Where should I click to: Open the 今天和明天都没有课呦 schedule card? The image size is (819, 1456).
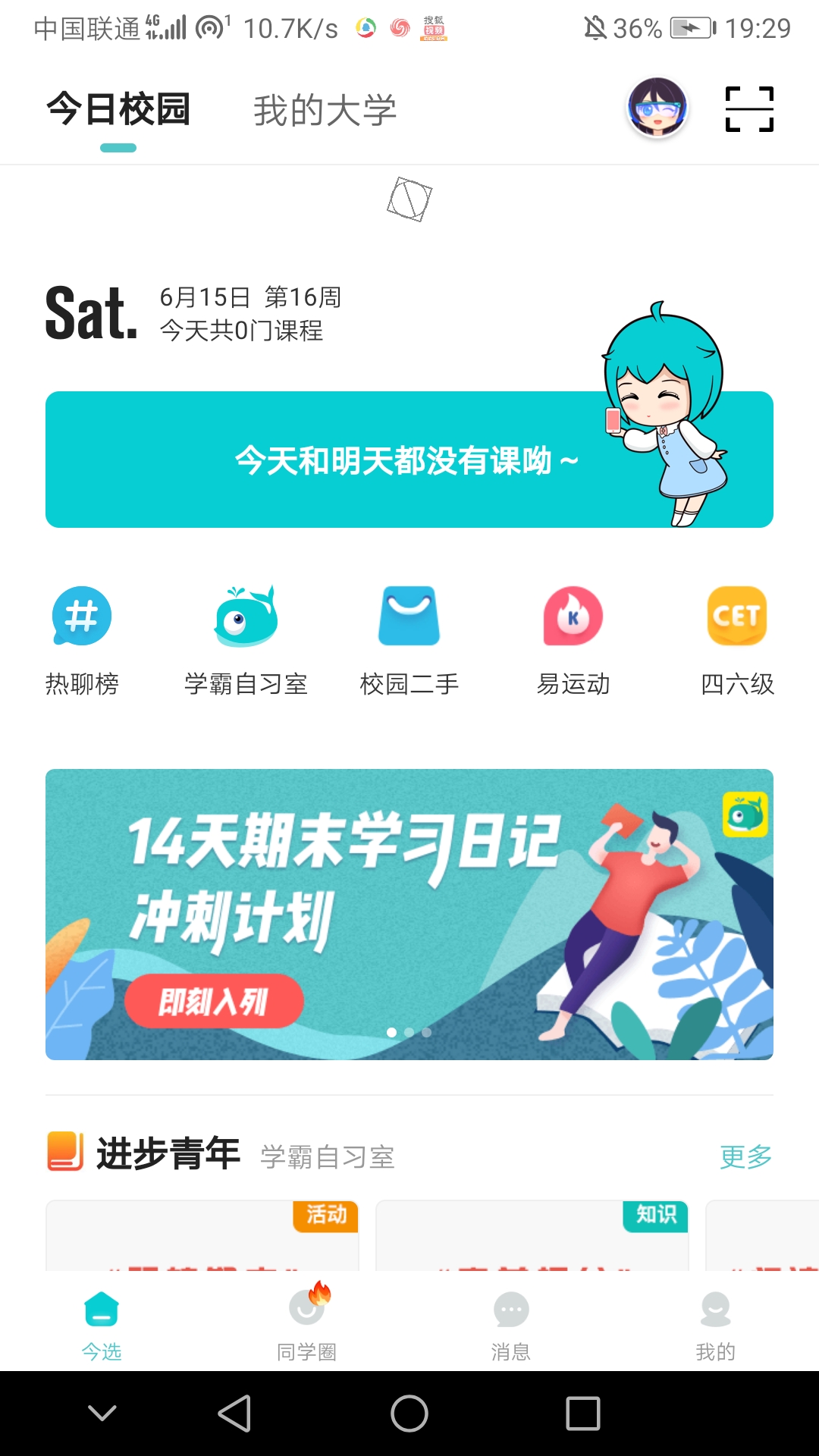coord(409,460)
